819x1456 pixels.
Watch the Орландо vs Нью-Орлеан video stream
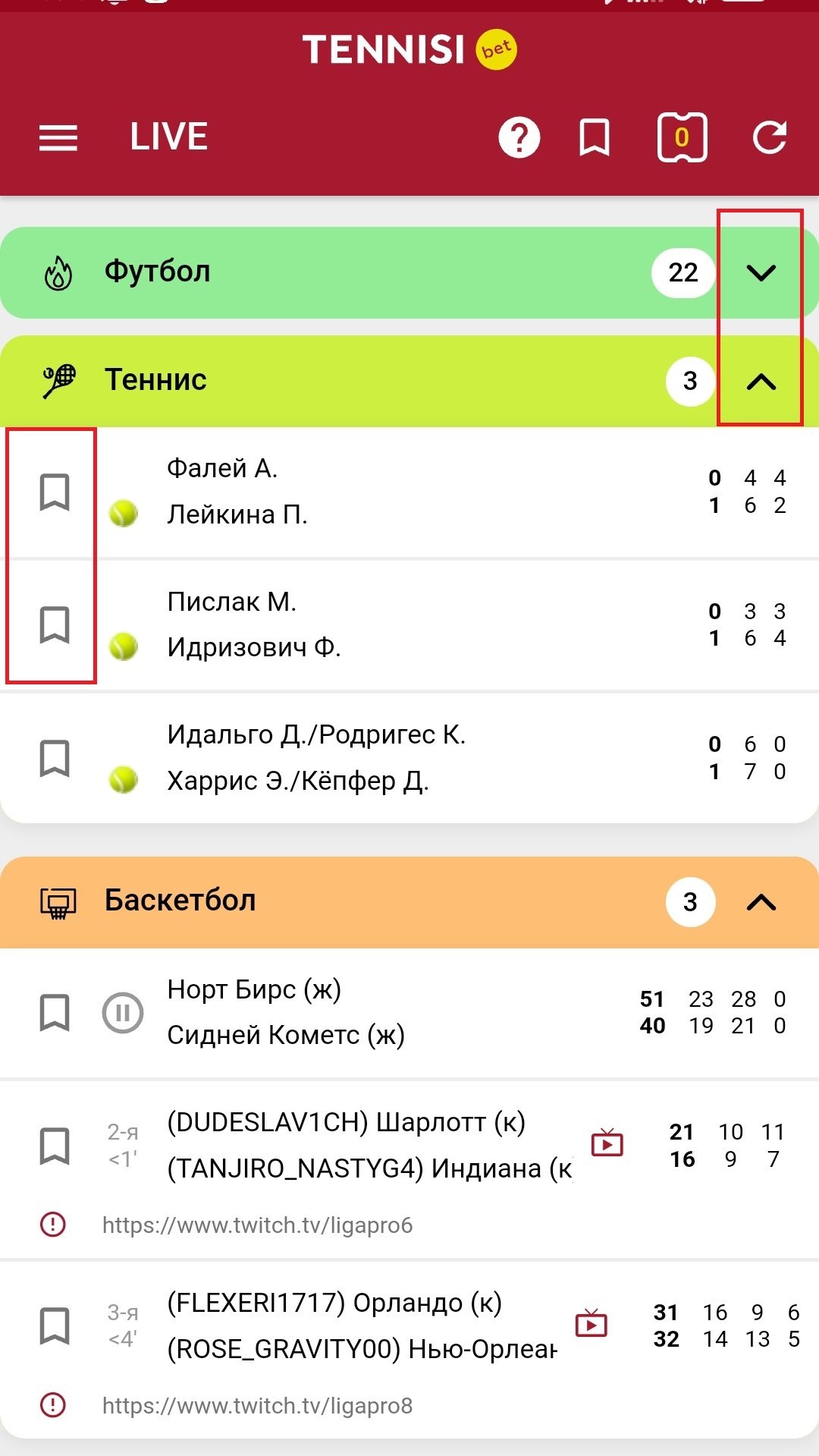[x=591, y=1323]
